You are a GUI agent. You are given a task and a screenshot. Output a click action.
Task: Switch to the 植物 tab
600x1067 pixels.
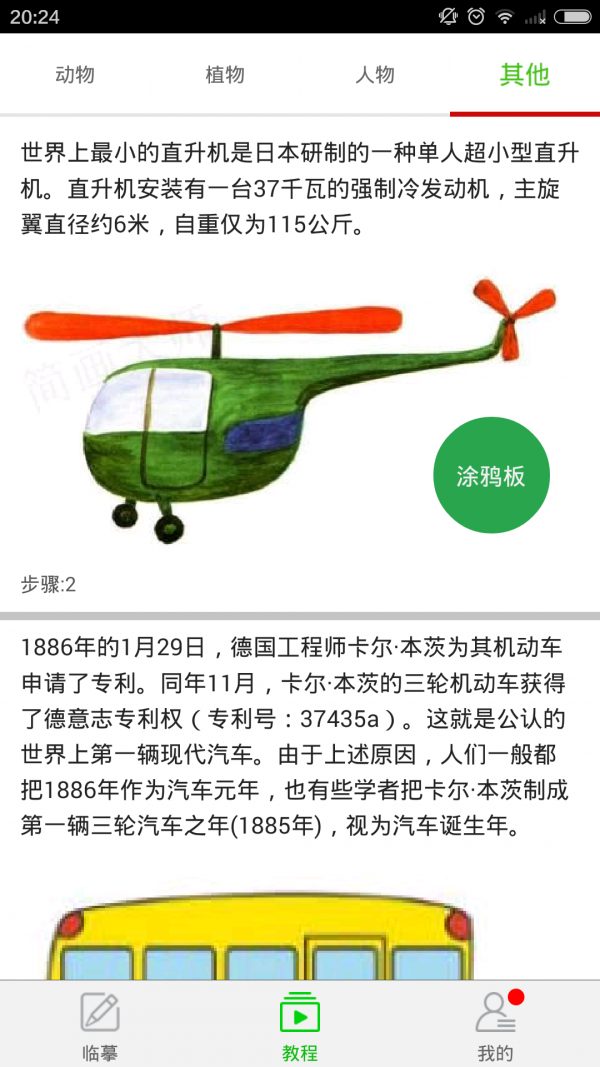click(225, 75)
